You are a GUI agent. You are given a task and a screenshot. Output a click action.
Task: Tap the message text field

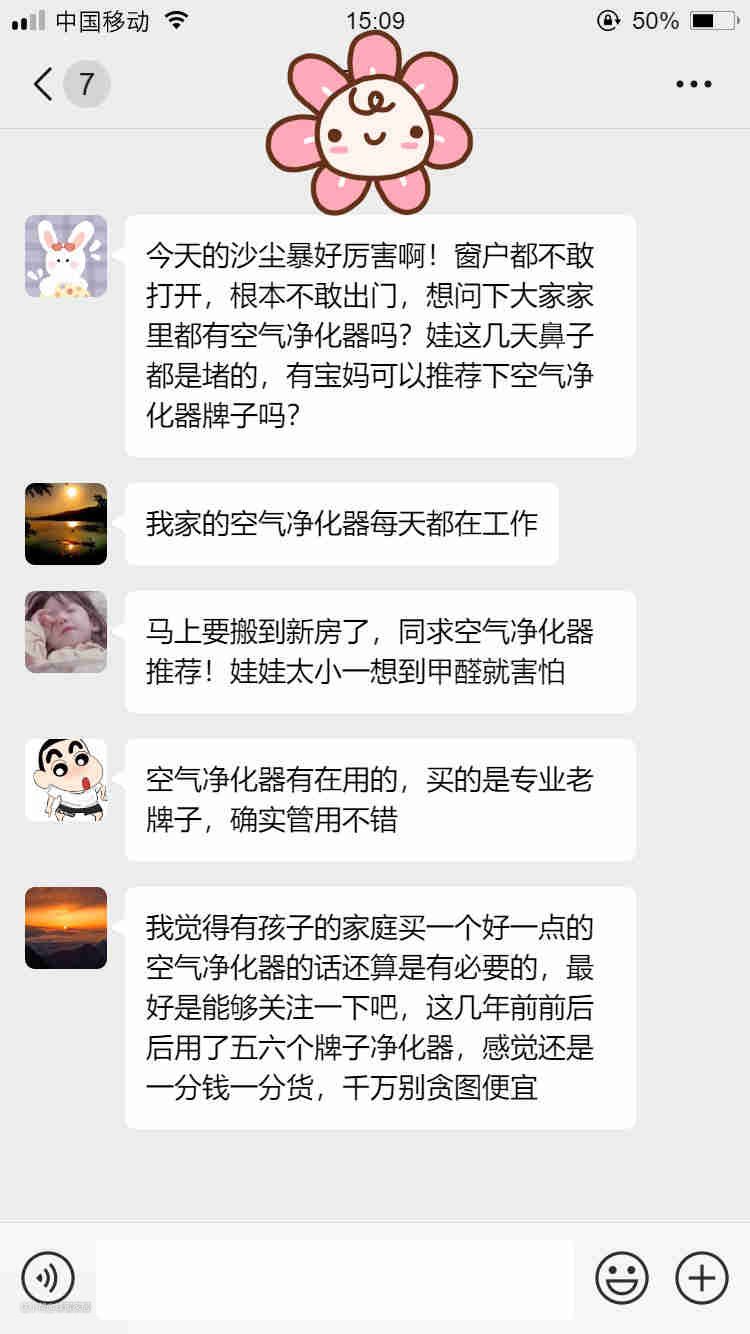point(335,1278)
